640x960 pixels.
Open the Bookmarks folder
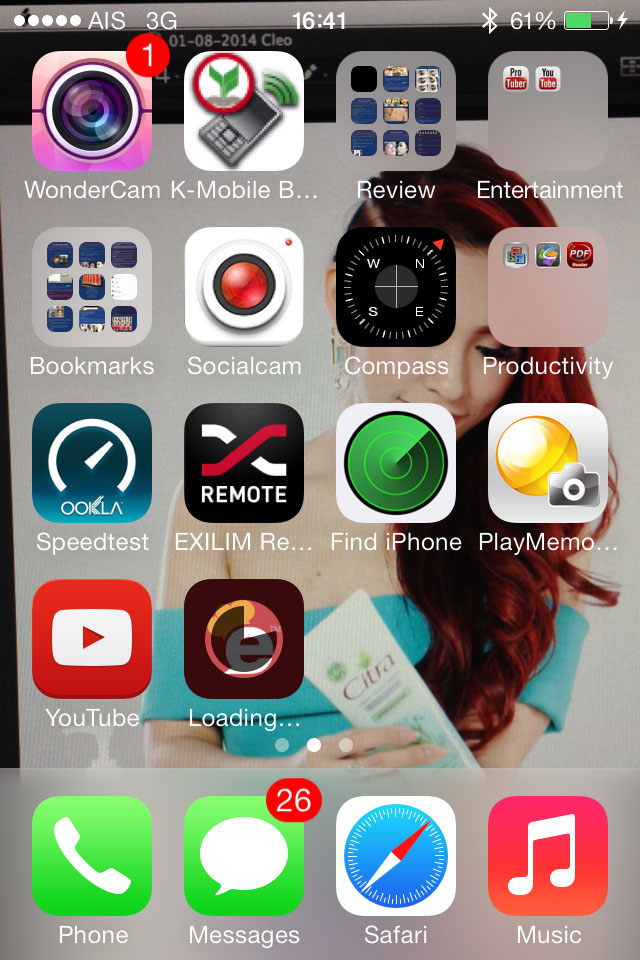[92, 287]
